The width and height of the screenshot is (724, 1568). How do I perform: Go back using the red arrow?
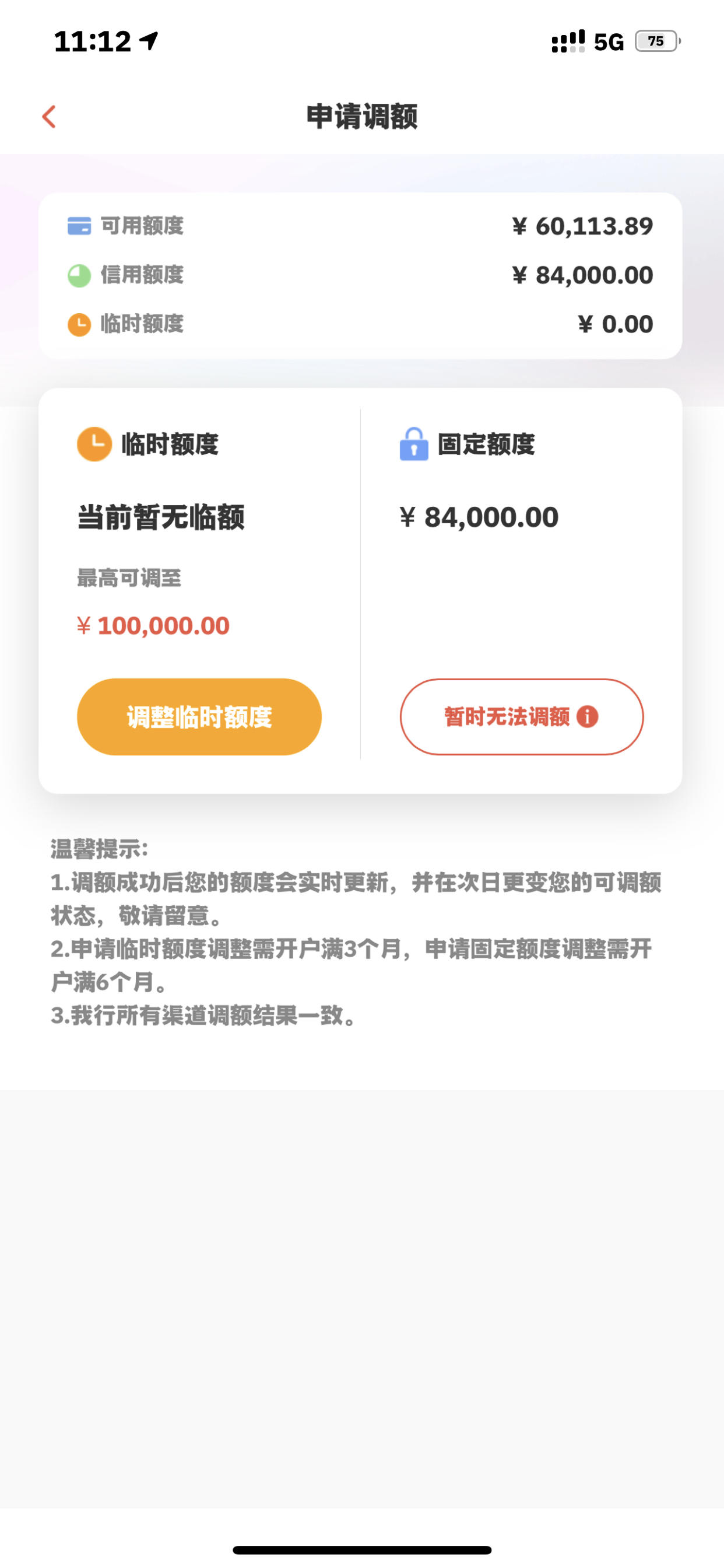click(48, 116)
